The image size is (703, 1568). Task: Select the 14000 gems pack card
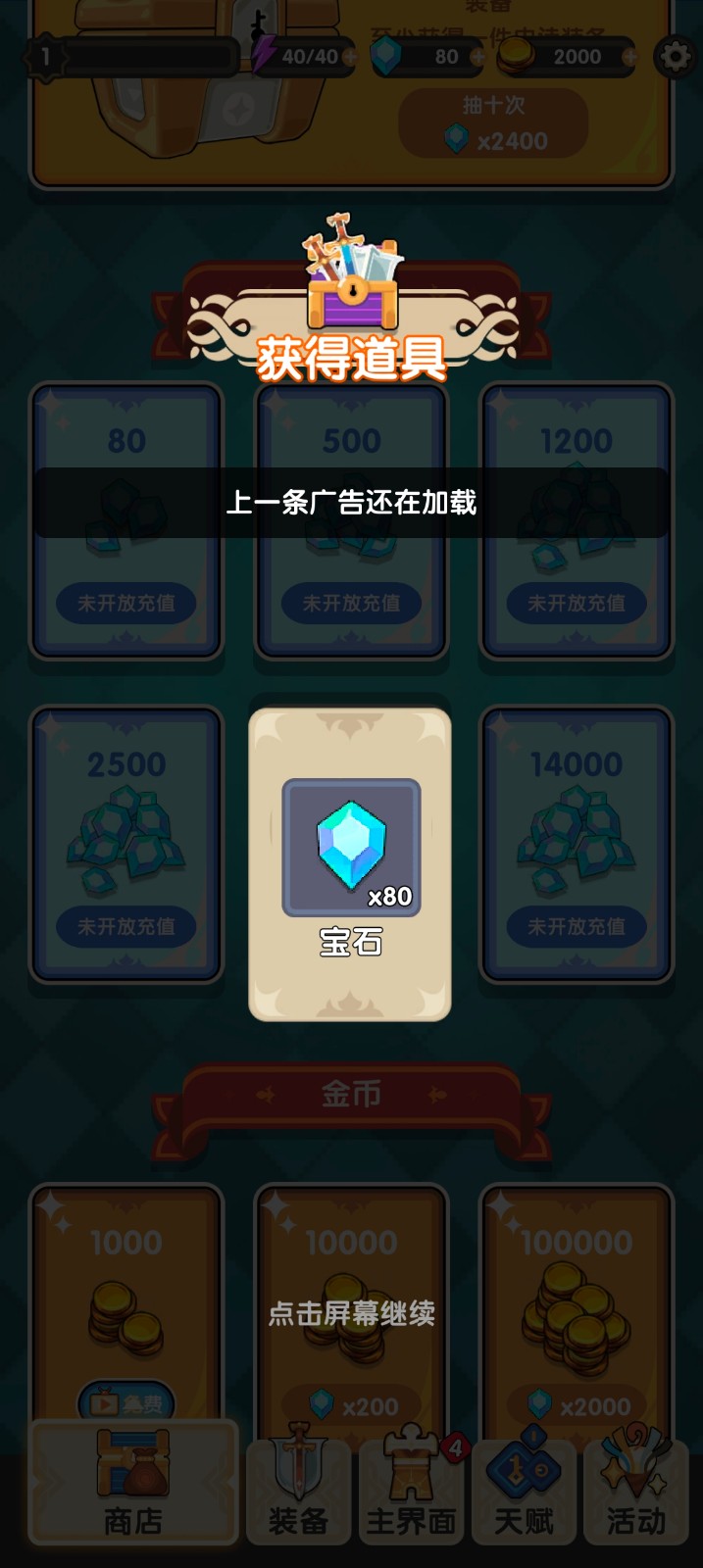click(577, 844)
